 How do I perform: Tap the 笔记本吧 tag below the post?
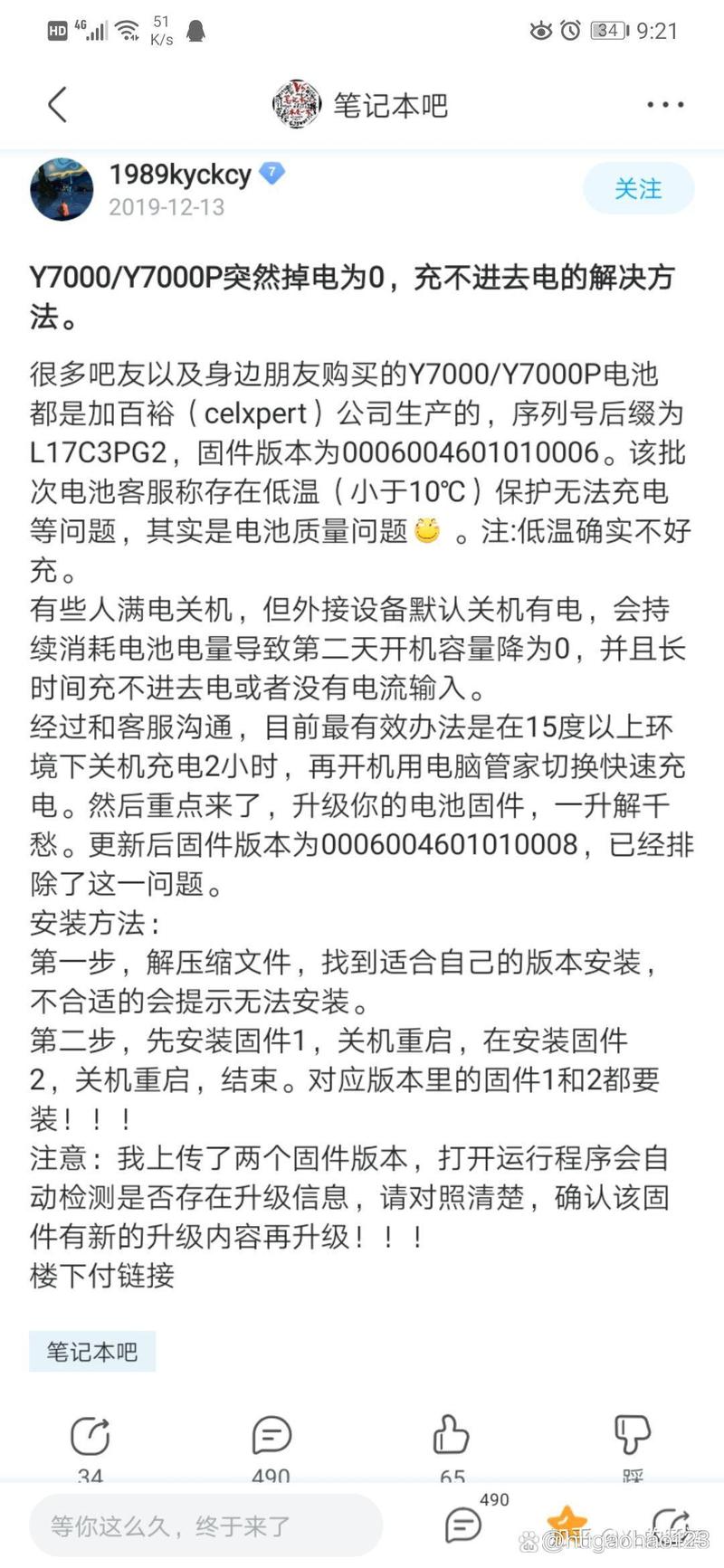coord(92,1352)
